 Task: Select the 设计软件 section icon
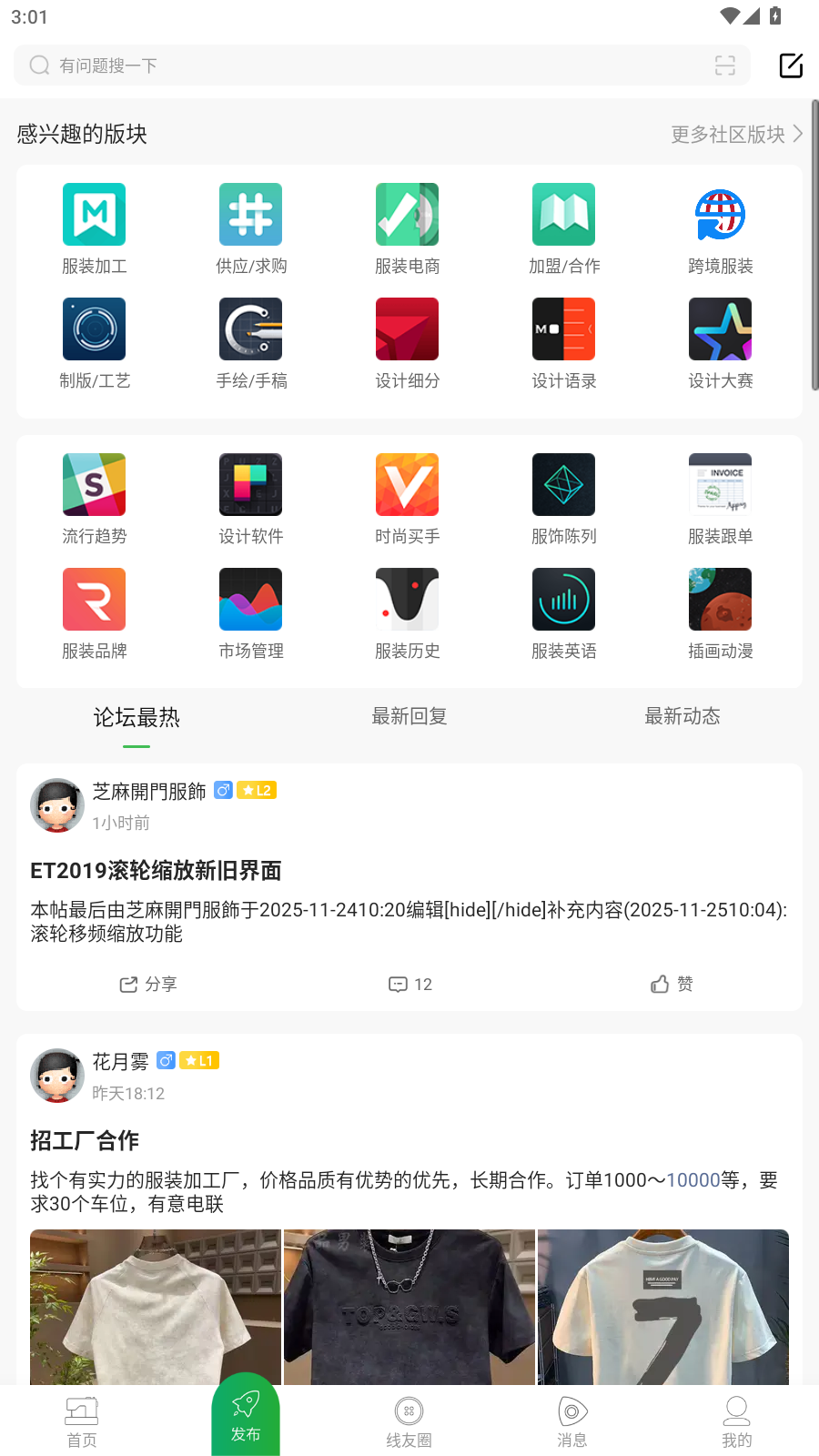tap(250, 484)
